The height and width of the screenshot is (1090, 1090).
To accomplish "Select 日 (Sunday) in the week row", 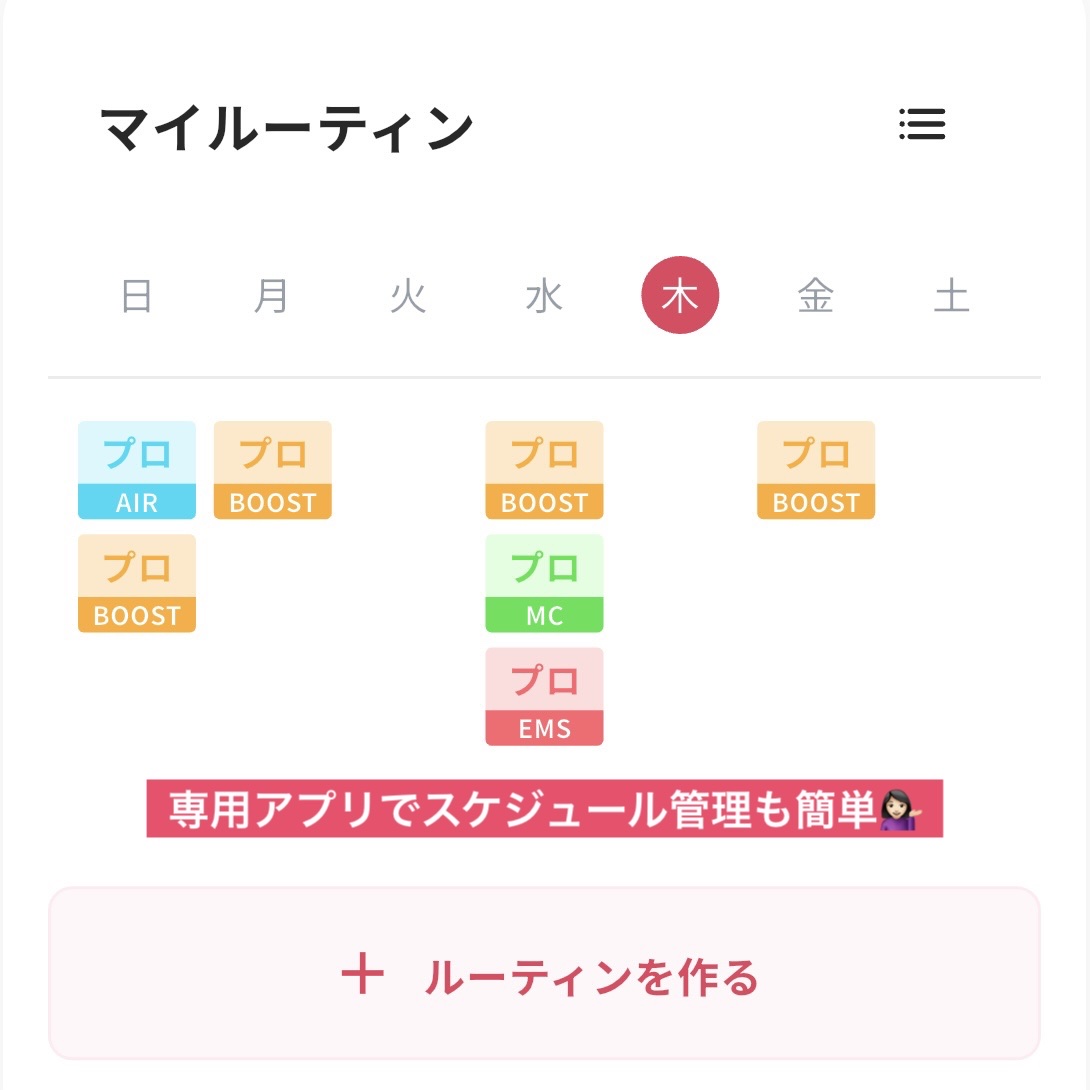I will [x=136, y=297].
